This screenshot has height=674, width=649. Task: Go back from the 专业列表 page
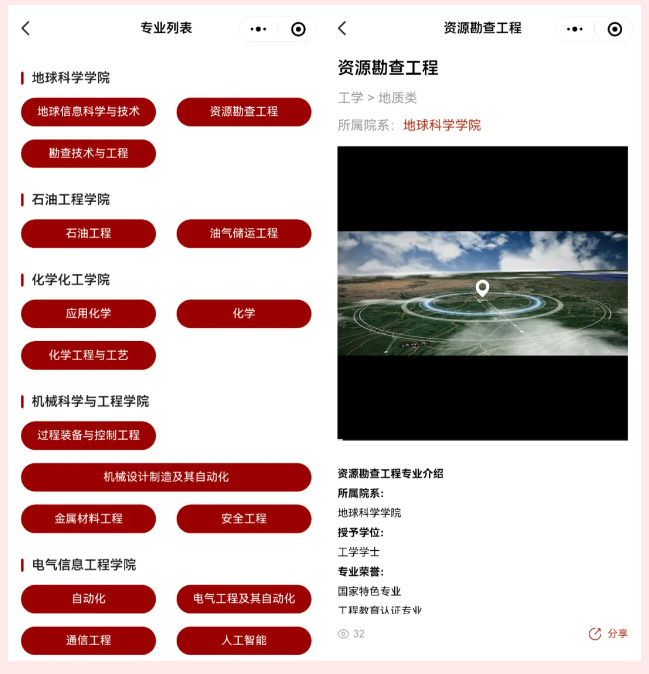tap(26, 29)
